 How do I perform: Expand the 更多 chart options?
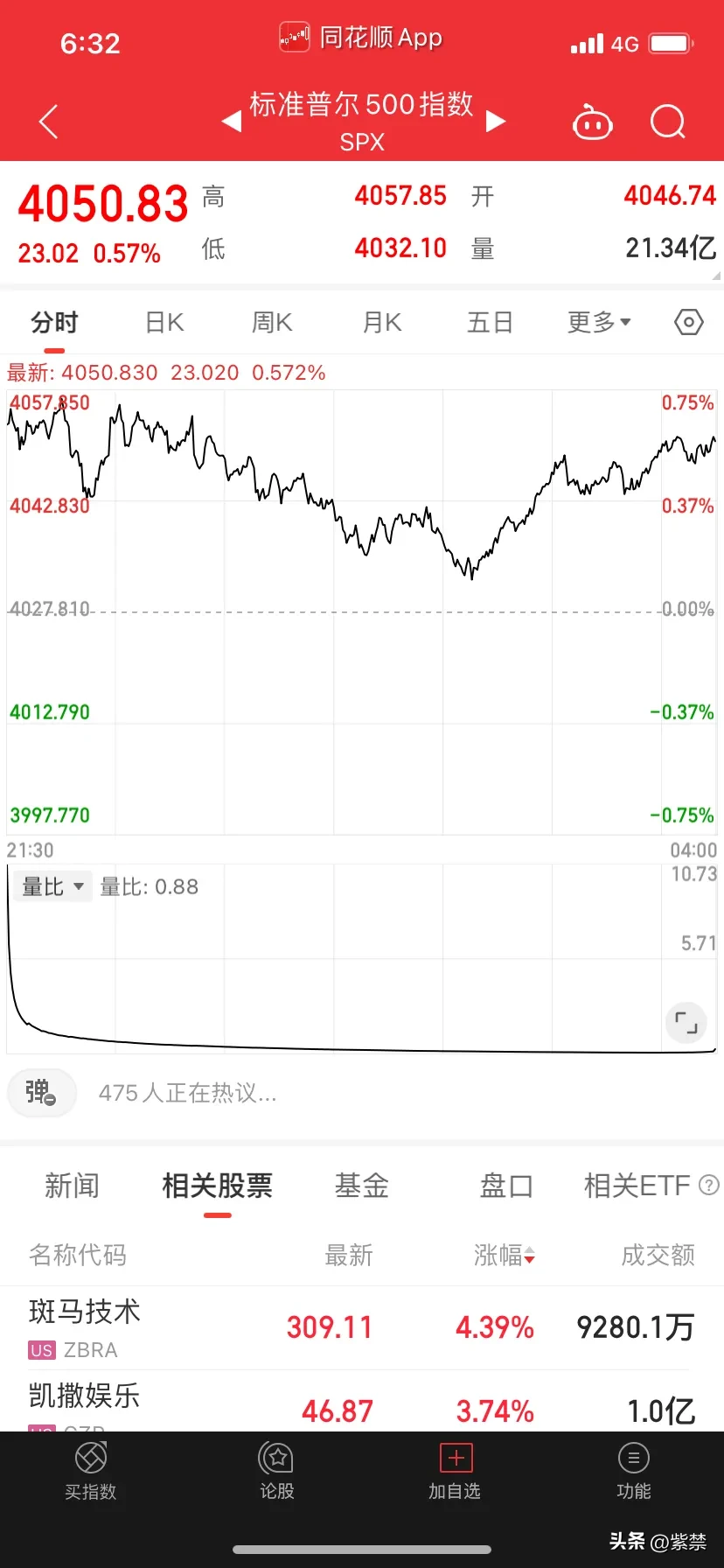pos(599,323)
